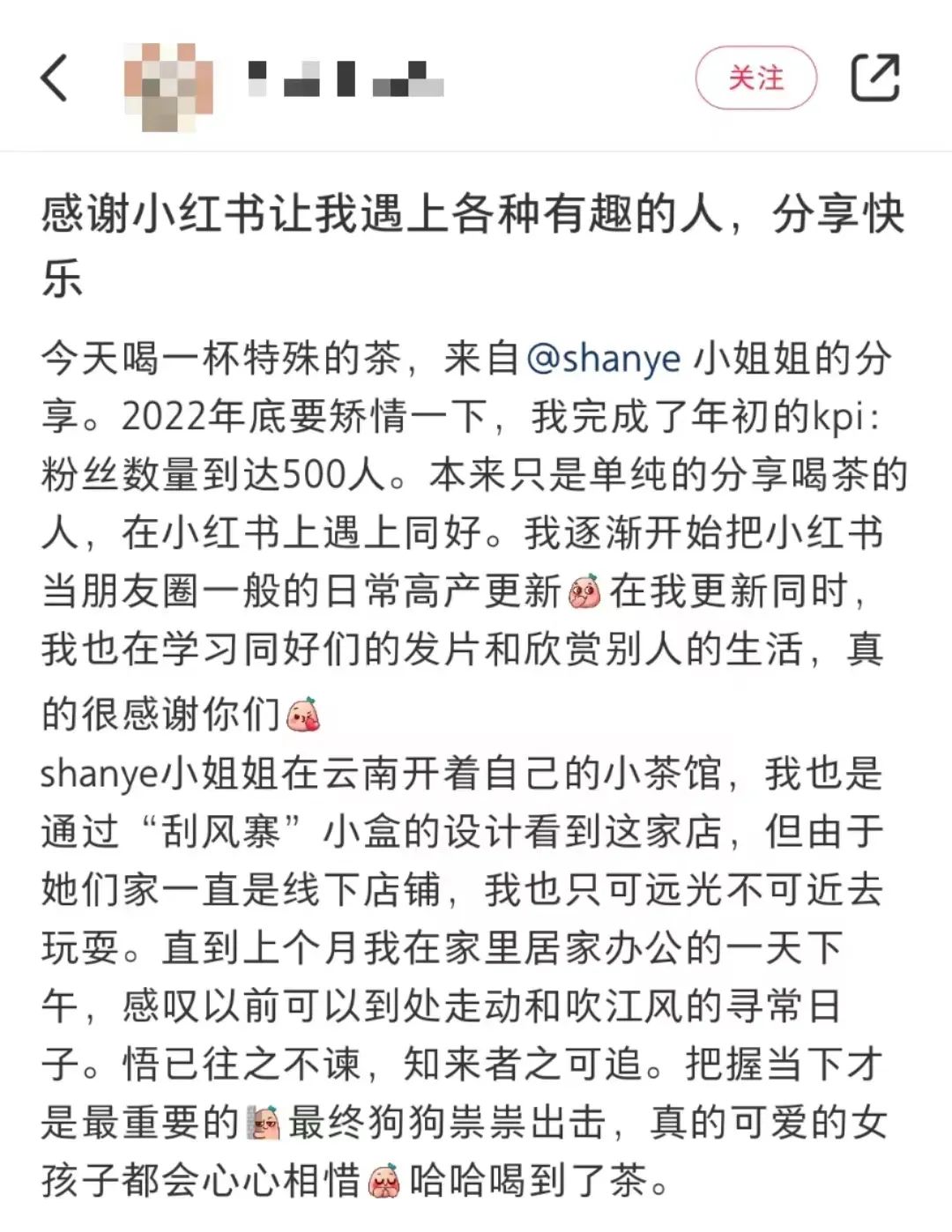Open the @shanye mention link
Viewport: 952px width, 1232px height.
pos(604,359)
